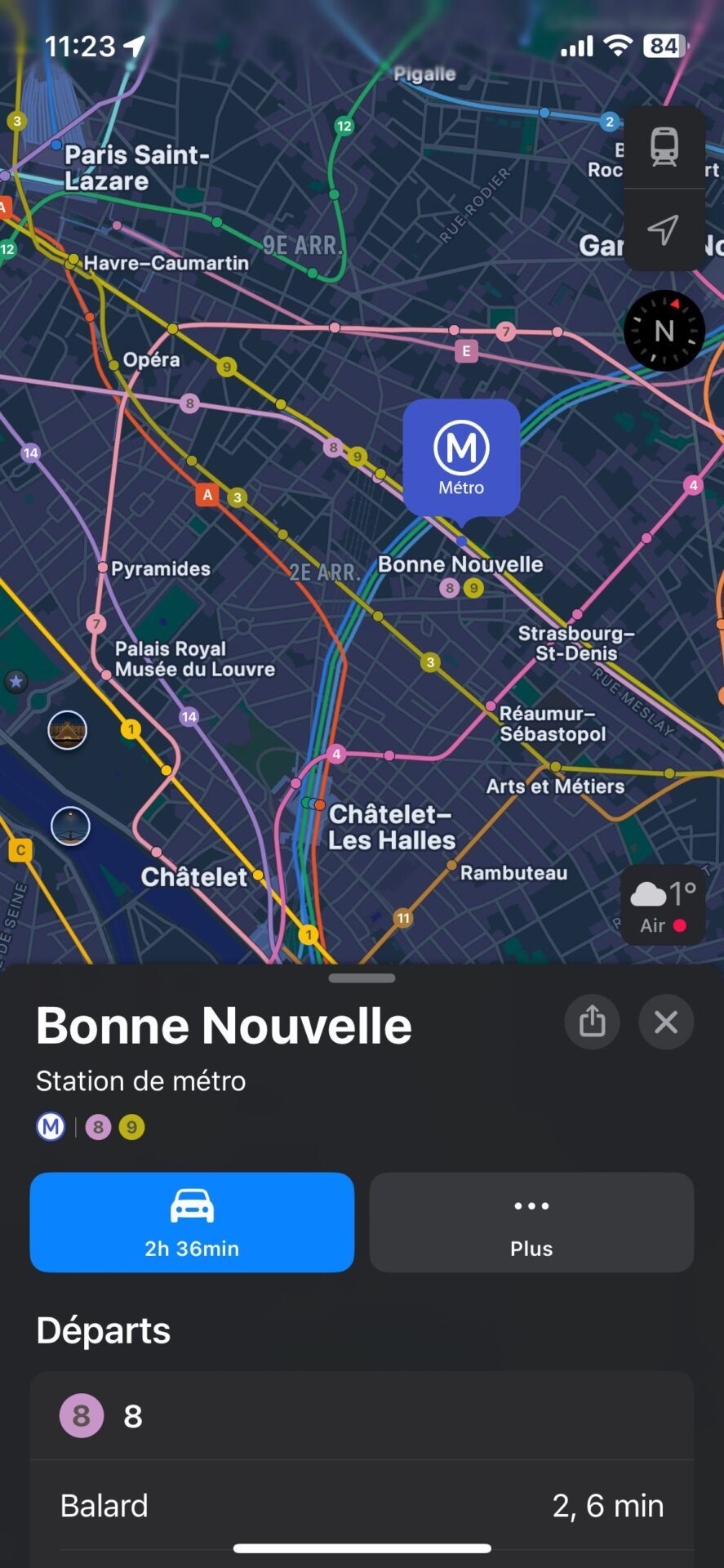Get driving directions taking 2h 36min
This screenshot has height=1568, width=724.
pyautogui.click(x=192, y=1222)
